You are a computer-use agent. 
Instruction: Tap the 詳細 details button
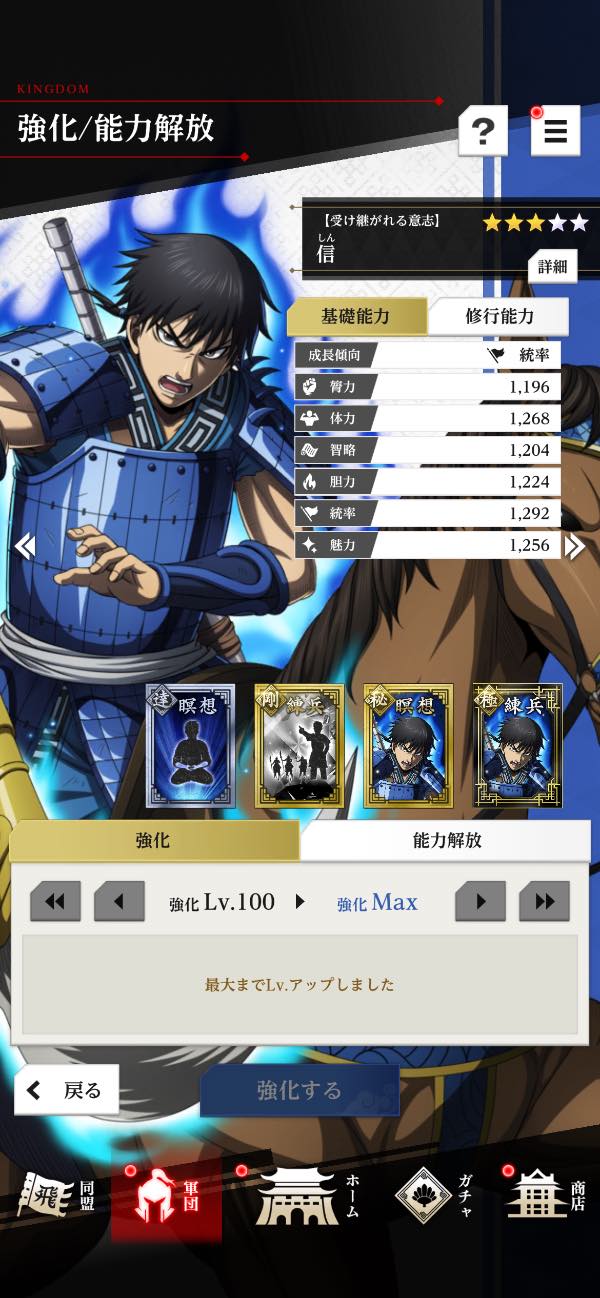tap(552, 266)
